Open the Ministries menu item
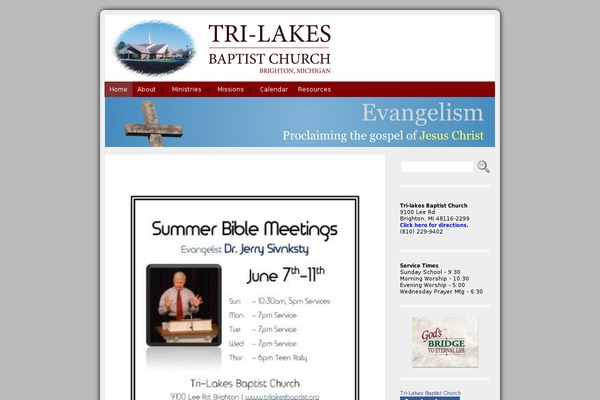The width and height of the screenshot is (600, 400). pos(186,89)
